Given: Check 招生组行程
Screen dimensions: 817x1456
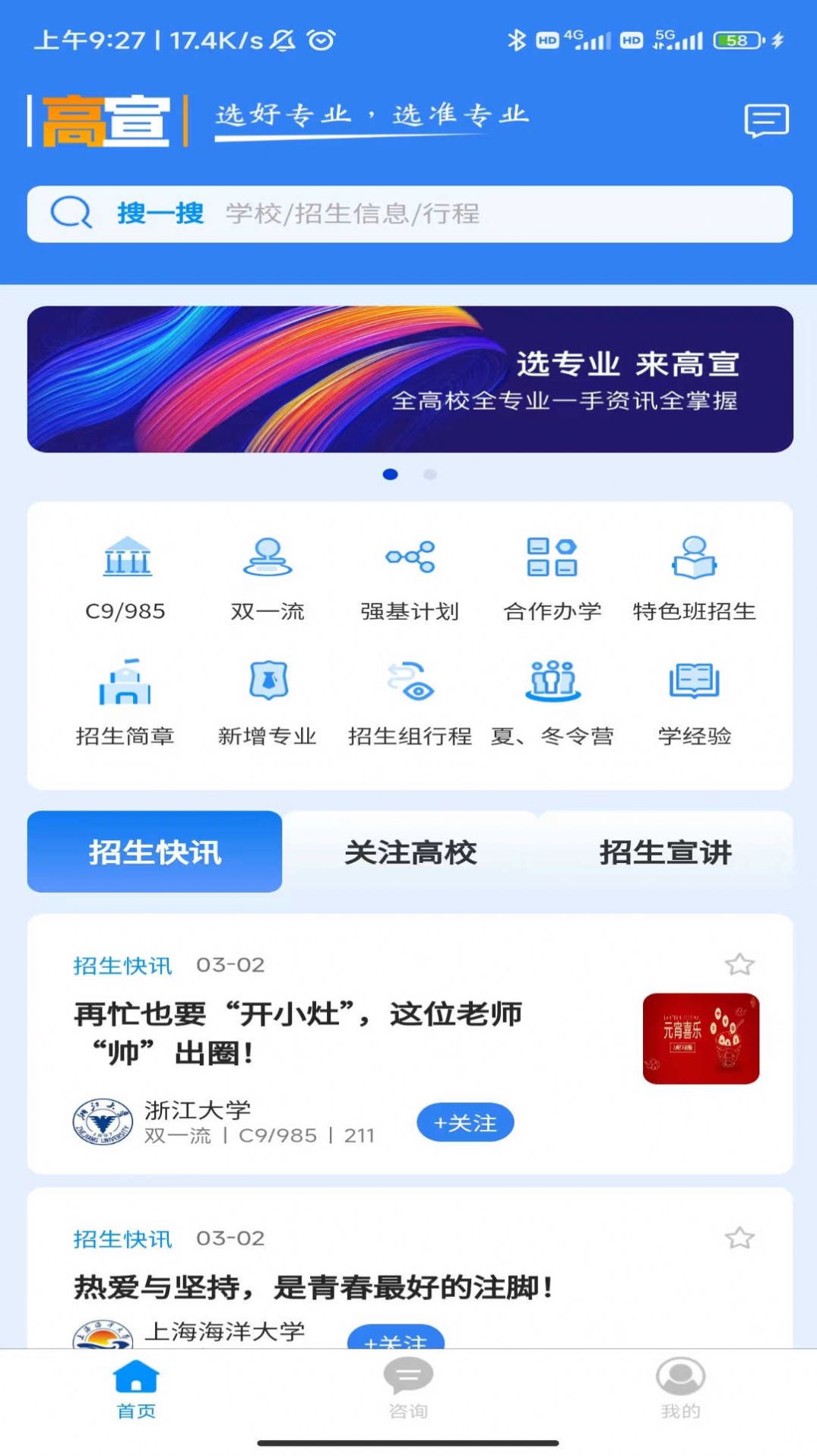Looking at the screenshot, I should (410, 702).
